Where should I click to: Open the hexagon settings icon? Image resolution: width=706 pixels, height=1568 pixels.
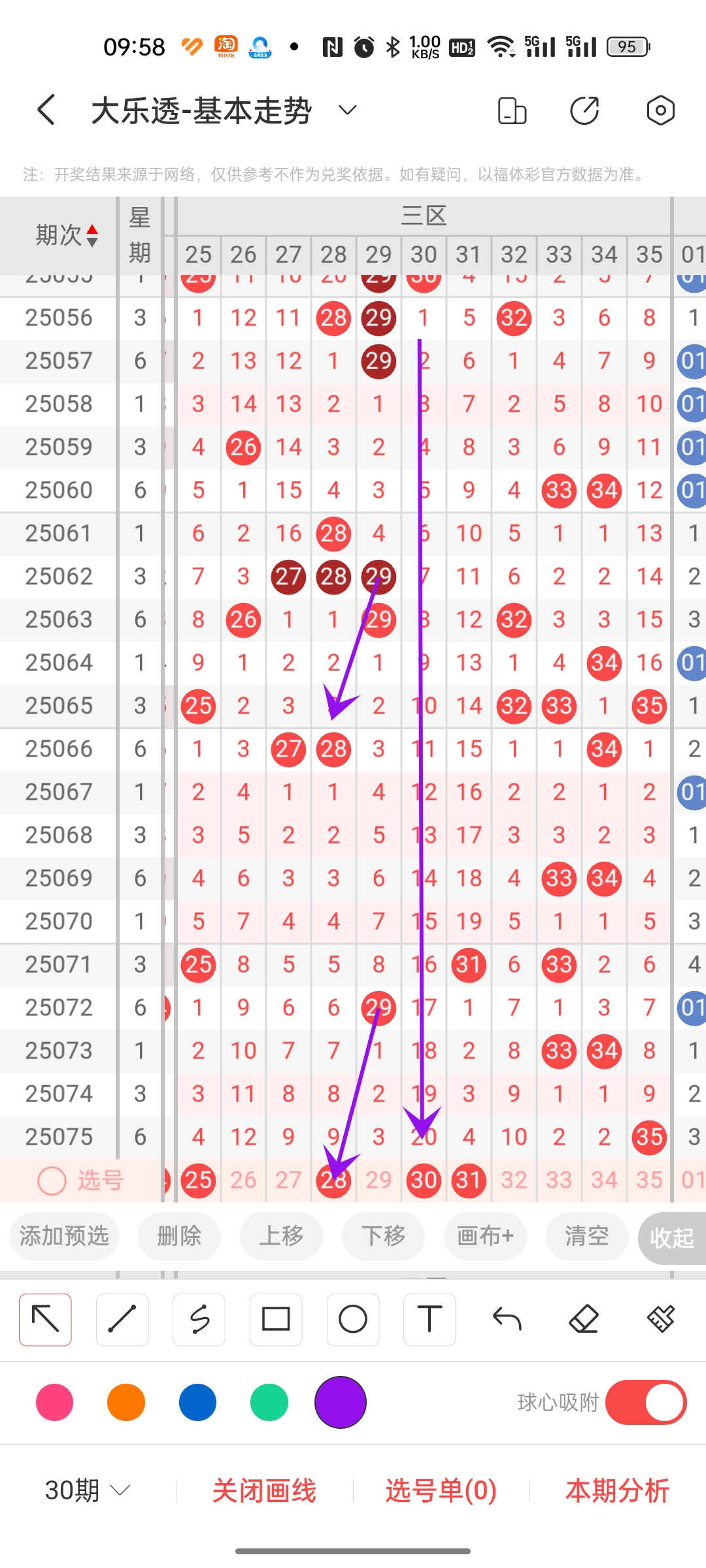coord(660,110)
